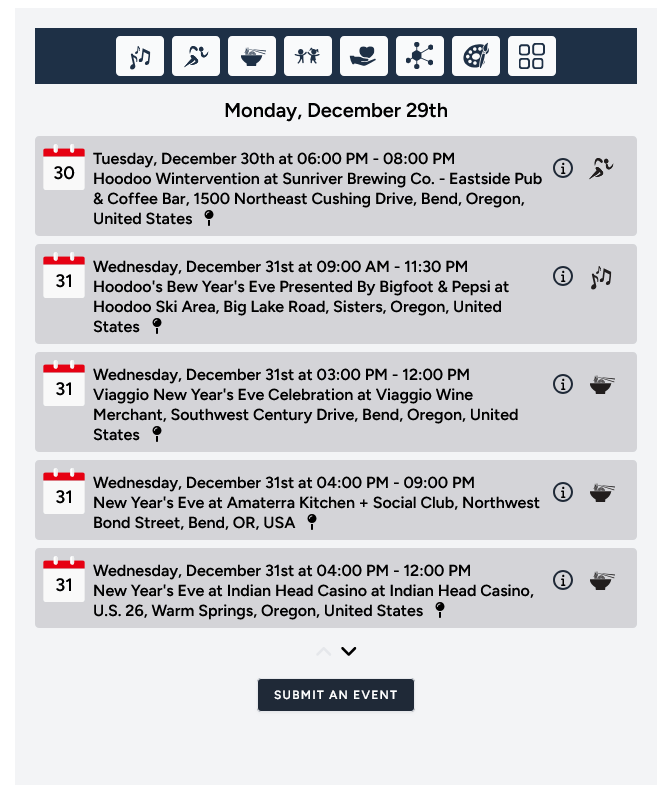Tap the down arrow for more events
This screenshot has height=785, width=672.
[x=348, y=652]
